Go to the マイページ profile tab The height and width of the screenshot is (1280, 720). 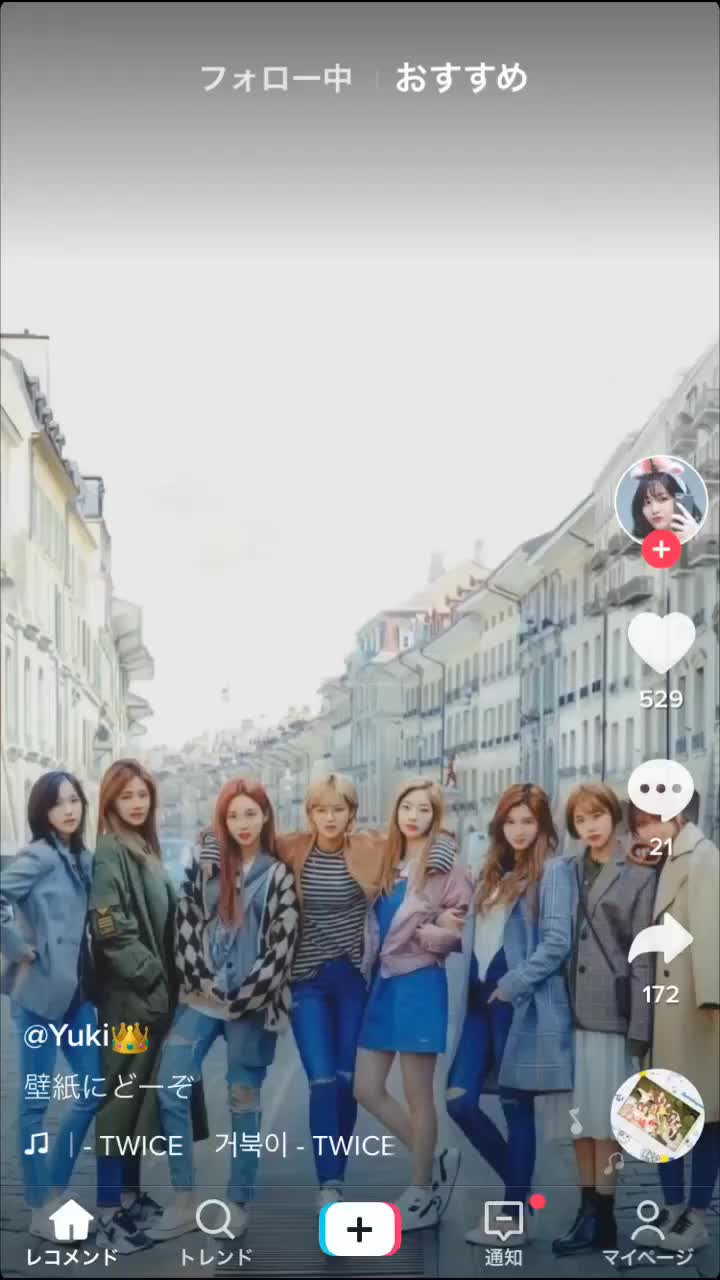coord(647,1232)
